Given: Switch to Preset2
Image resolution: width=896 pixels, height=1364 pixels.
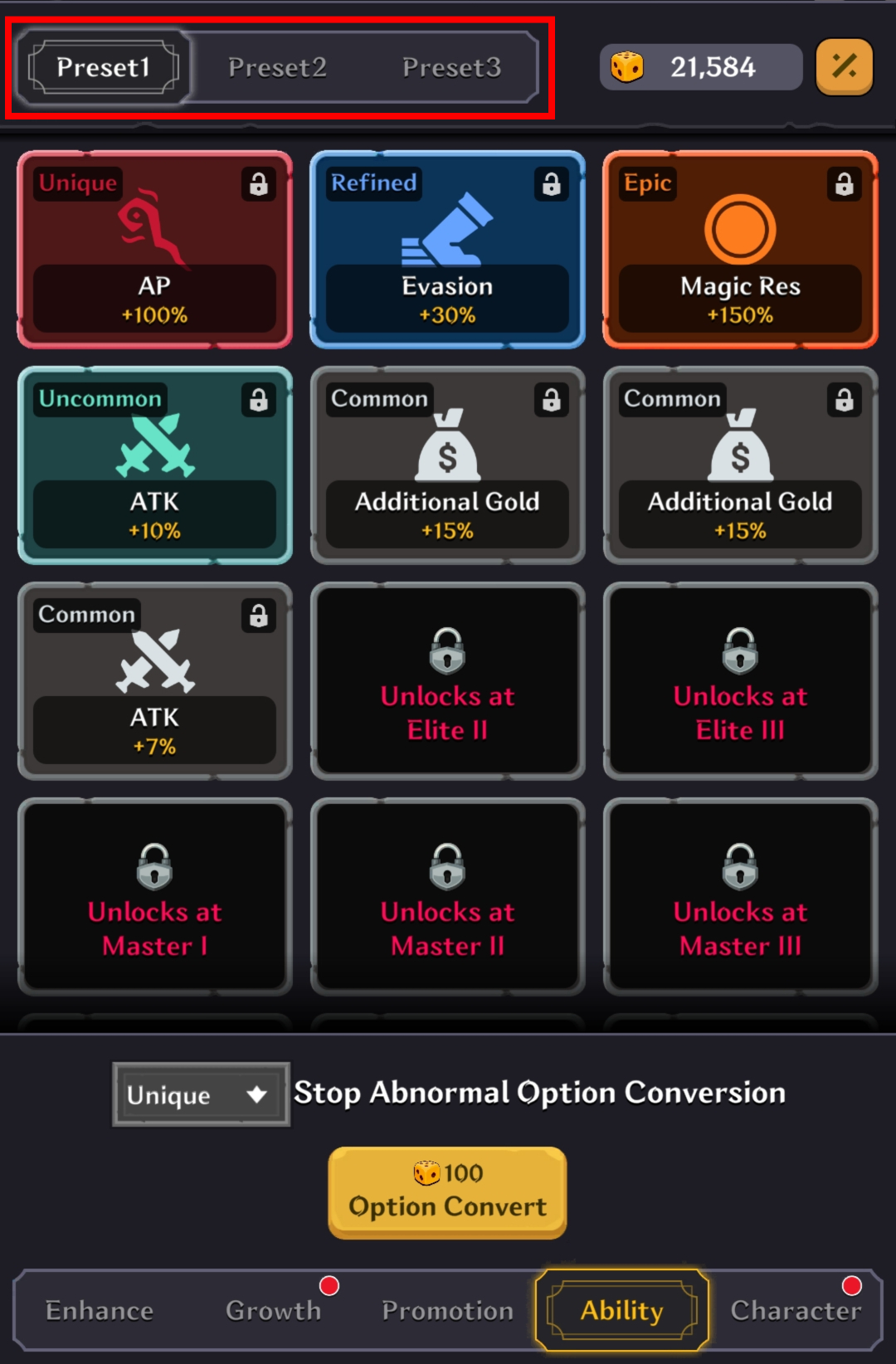Looking at the screenshot, I should pyautogui.click(x=277, y=67).
